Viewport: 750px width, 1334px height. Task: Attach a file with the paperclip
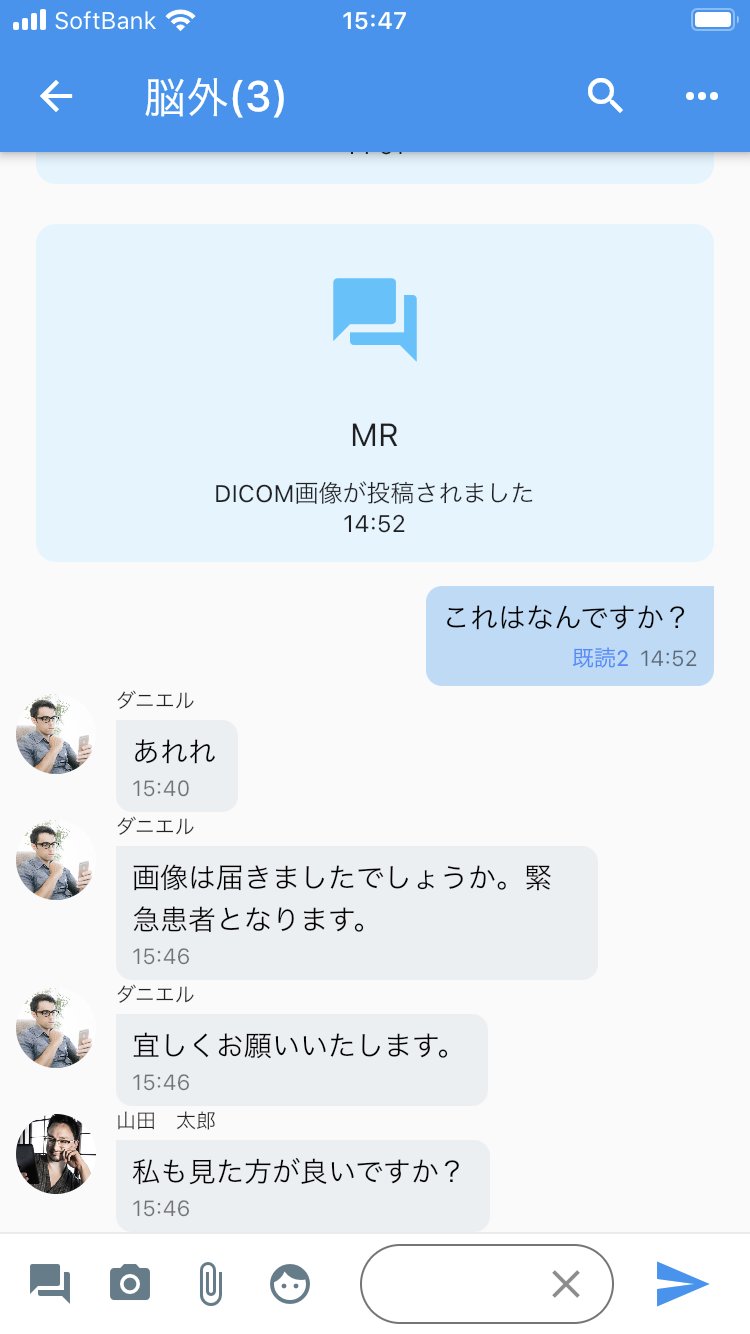point(209,1283)
